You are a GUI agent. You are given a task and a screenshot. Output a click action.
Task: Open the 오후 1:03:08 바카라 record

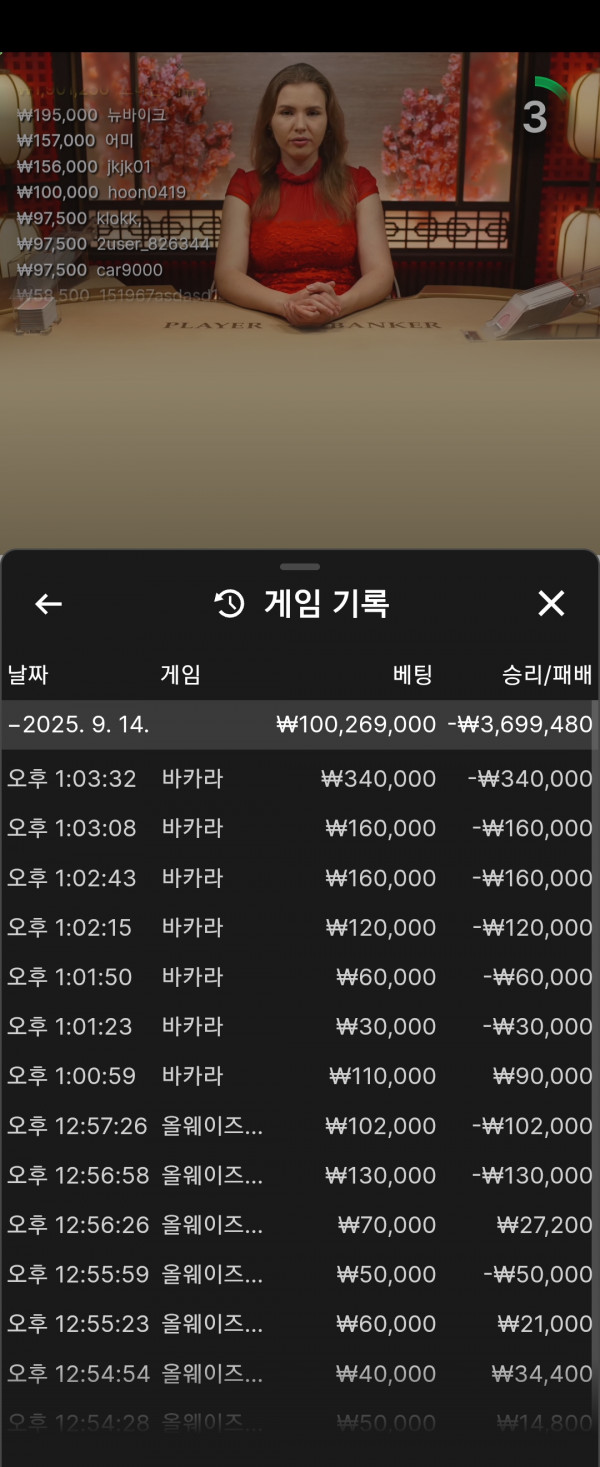click(x=300, y=828)
